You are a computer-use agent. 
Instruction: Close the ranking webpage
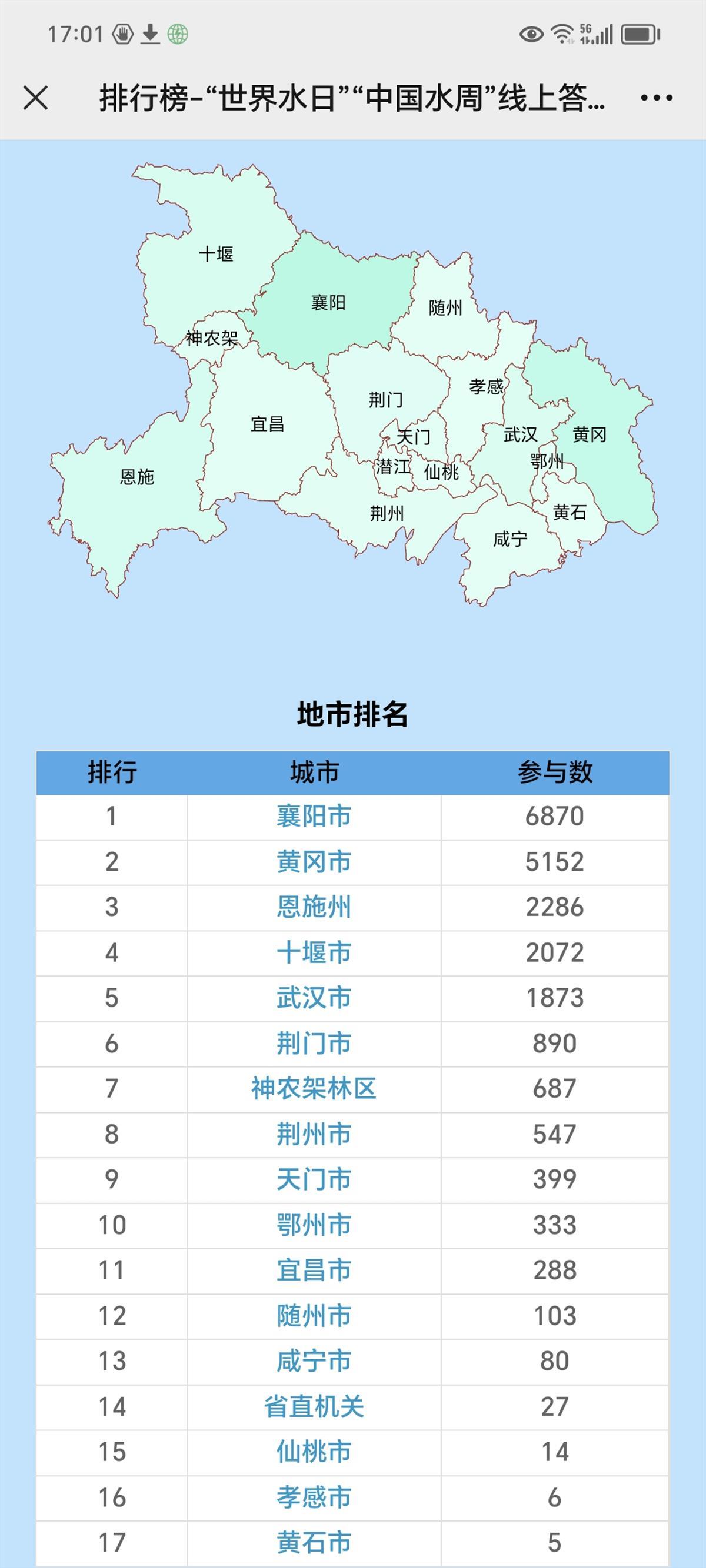(x=35, y=98)
